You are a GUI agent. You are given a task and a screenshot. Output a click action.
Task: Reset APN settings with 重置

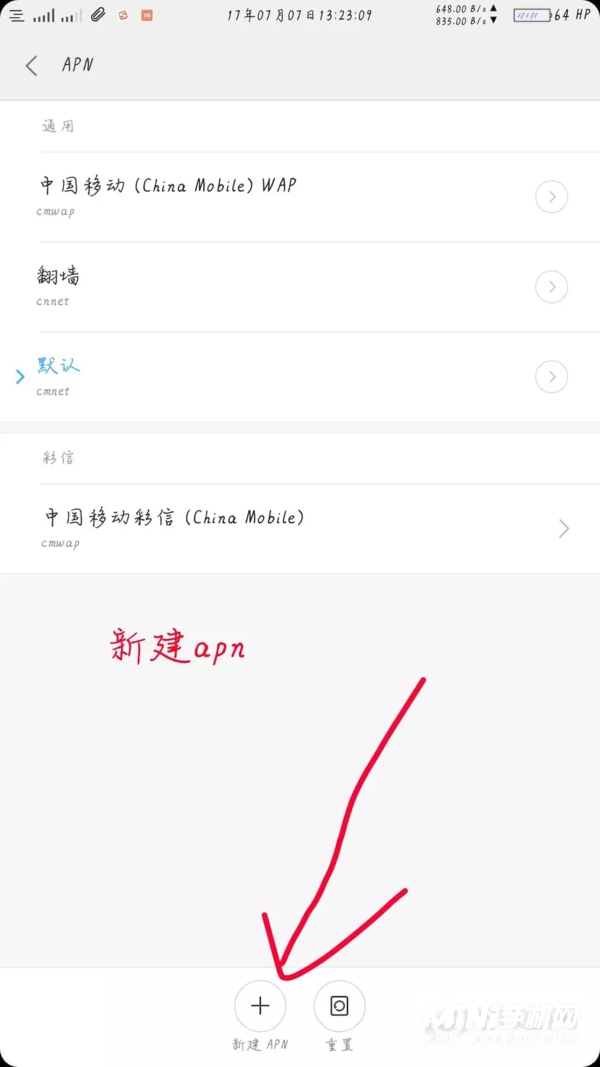coord(339,1006)
